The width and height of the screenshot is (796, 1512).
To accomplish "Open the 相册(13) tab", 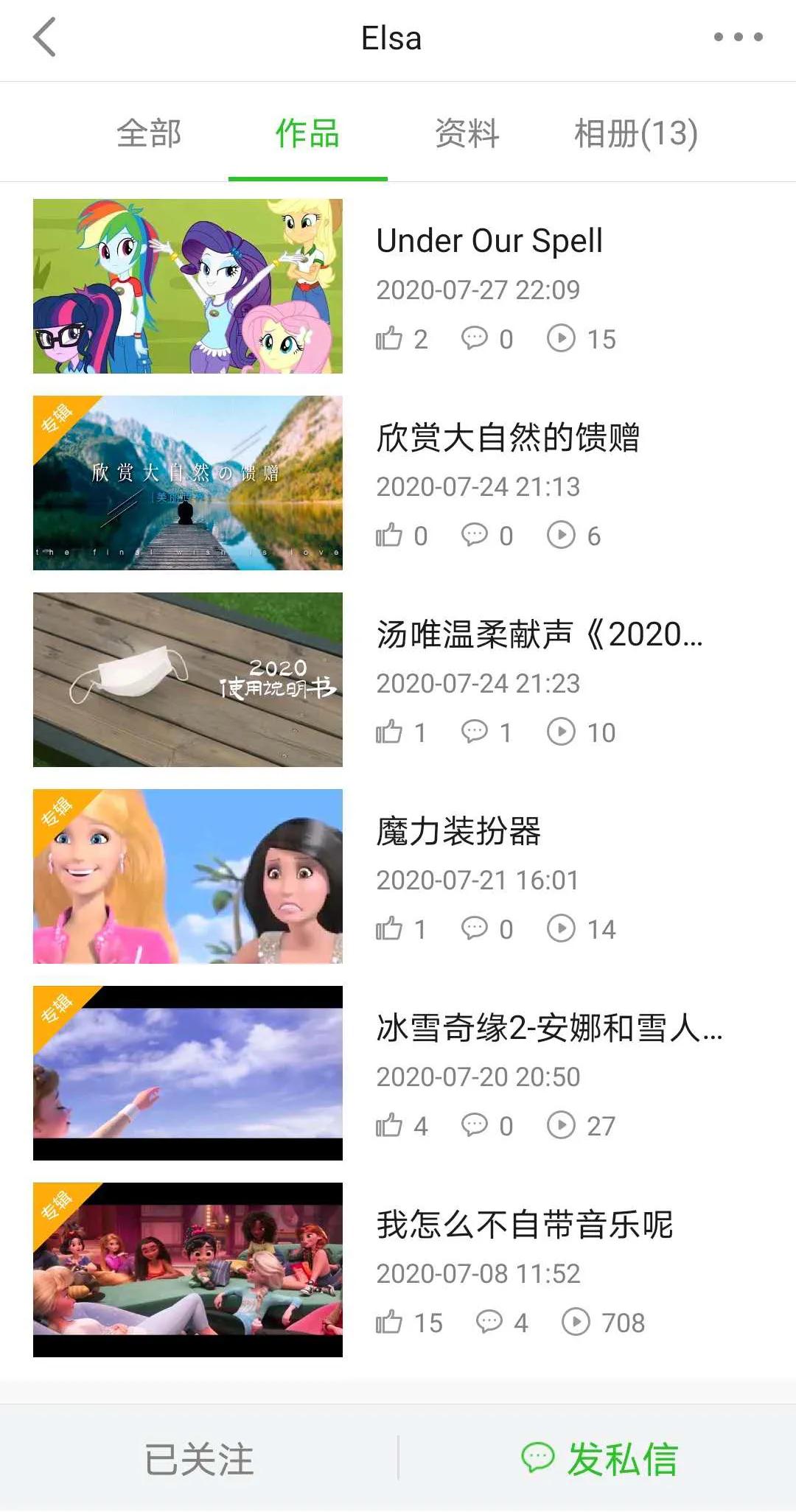I will coord(635,133).
